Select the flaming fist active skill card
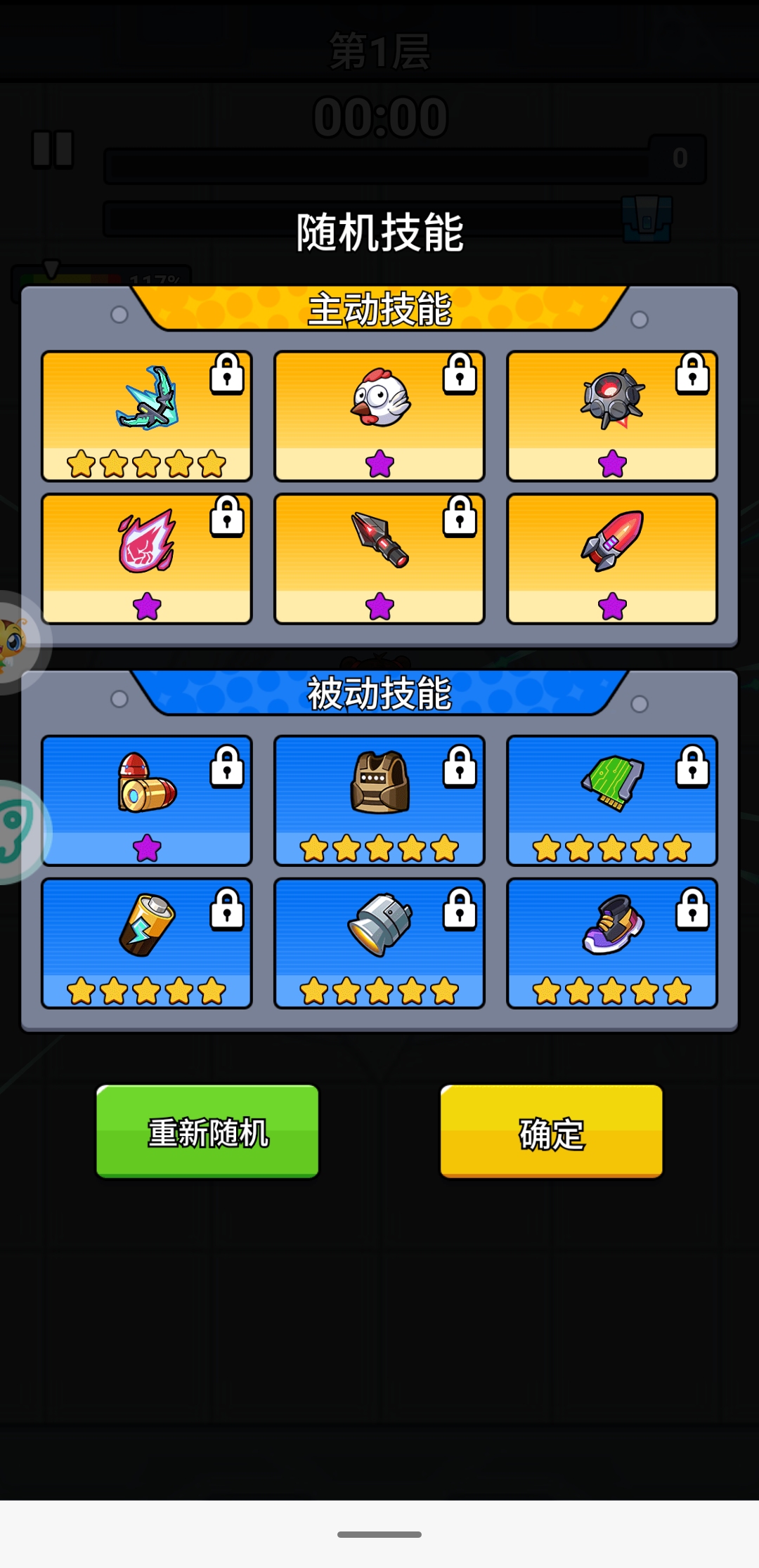This screenshot has width=759, height=1568. pos(146,558)
